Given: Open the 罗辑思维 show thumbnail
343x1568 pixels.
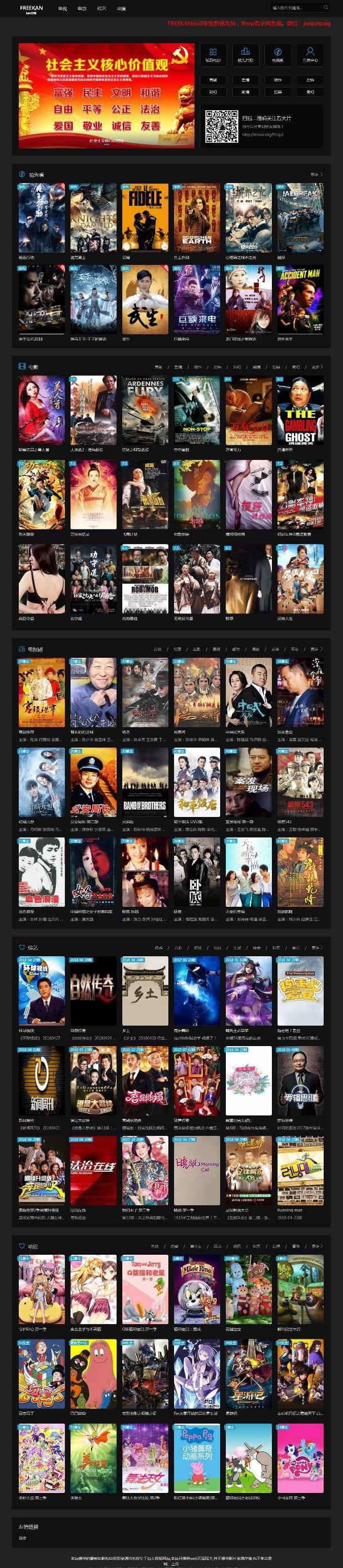Looking at the screenshot, I should point(300,1081).
